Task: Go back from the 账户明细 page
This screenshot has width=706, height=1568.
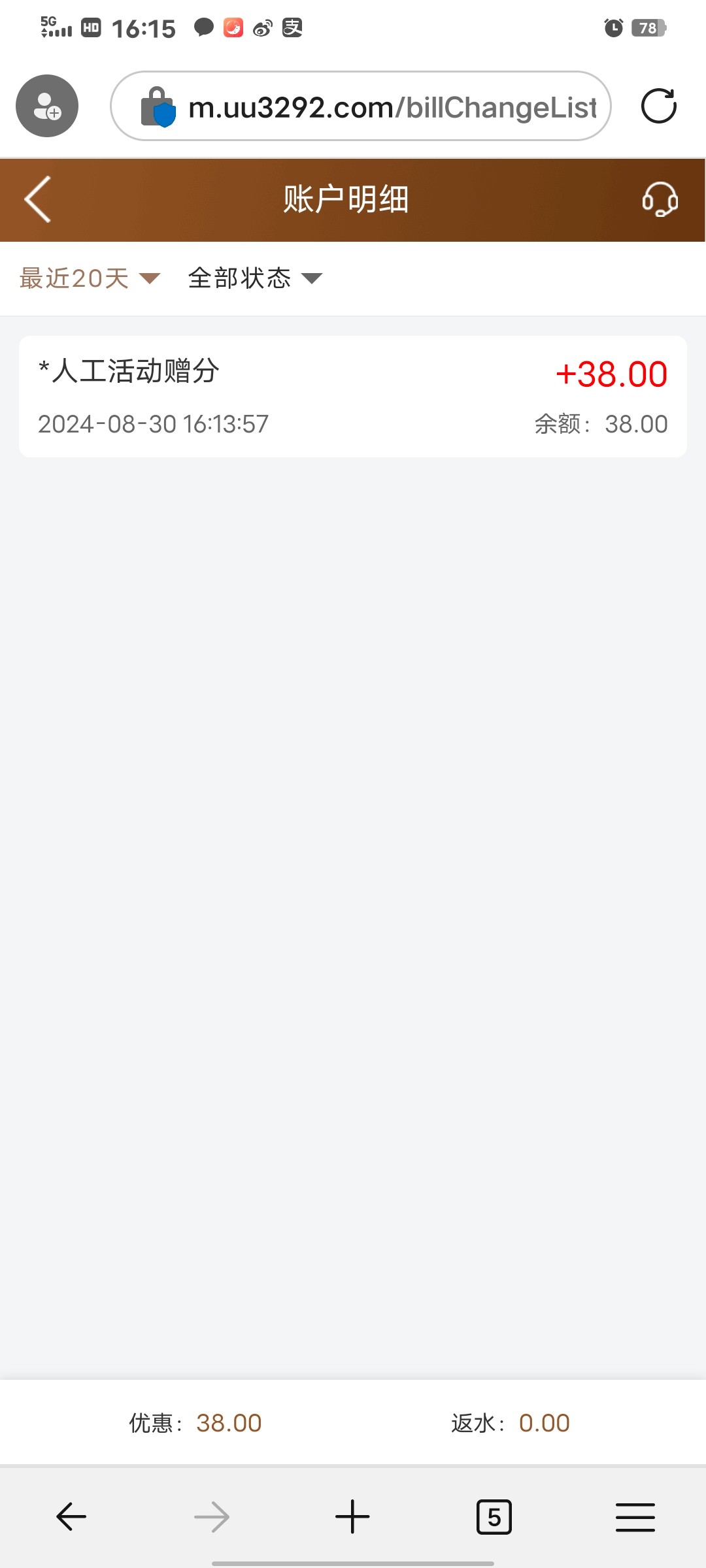Action: click(38, 199)
